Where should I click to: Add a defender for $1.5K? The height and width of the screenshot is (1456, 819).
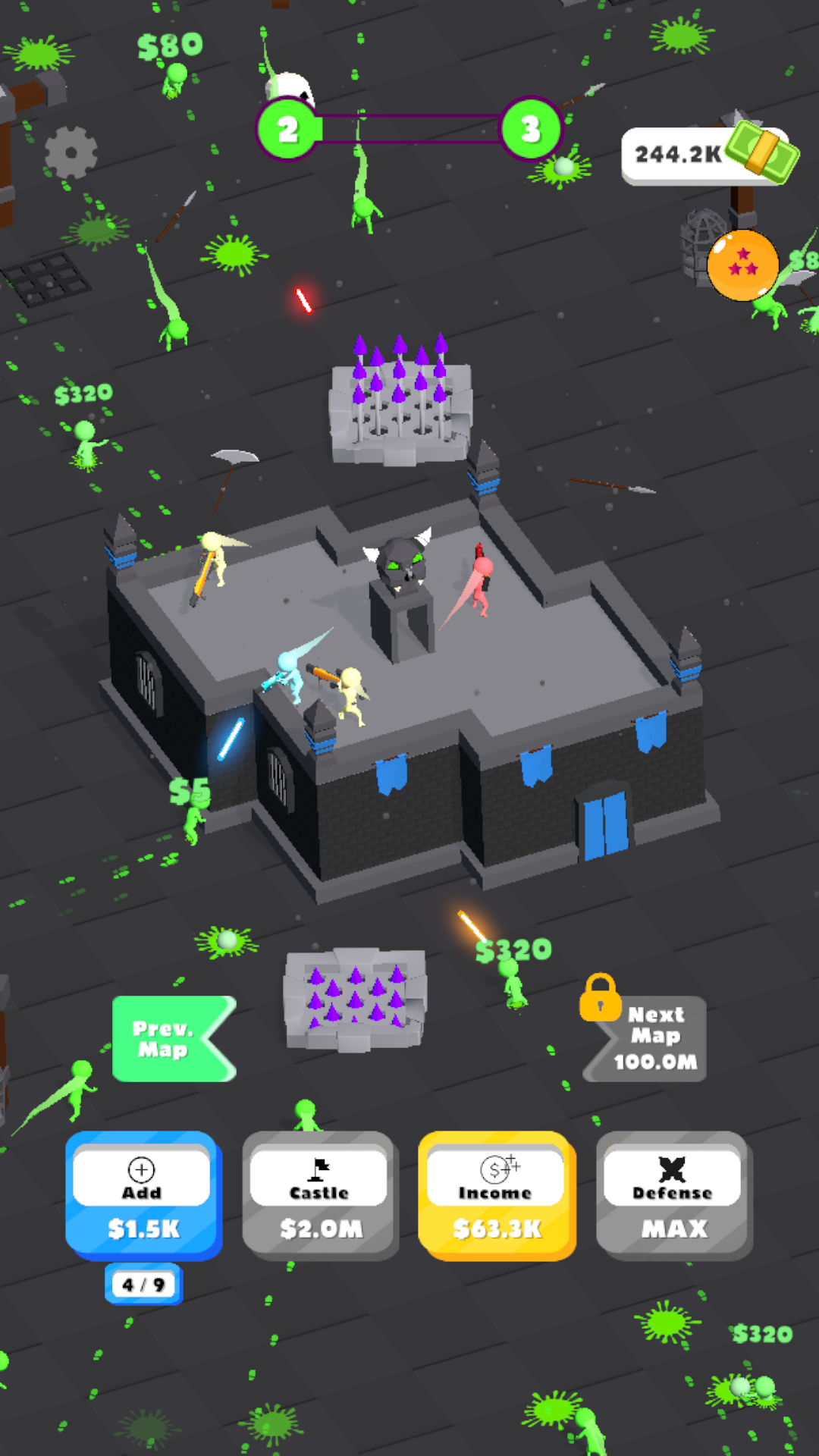point(143,1196)
